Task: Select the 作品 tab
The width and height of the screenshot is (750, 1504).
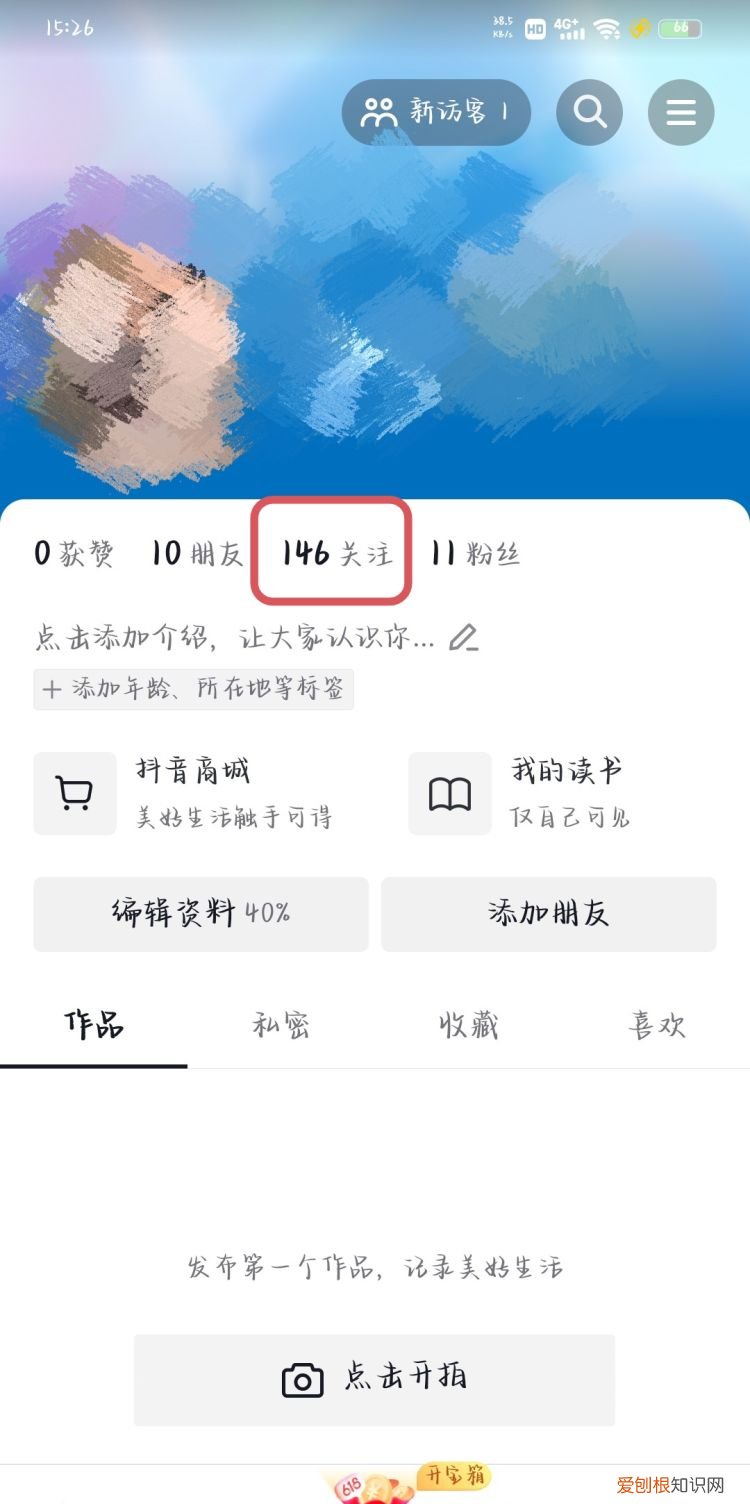Action: pos(94,1024)
